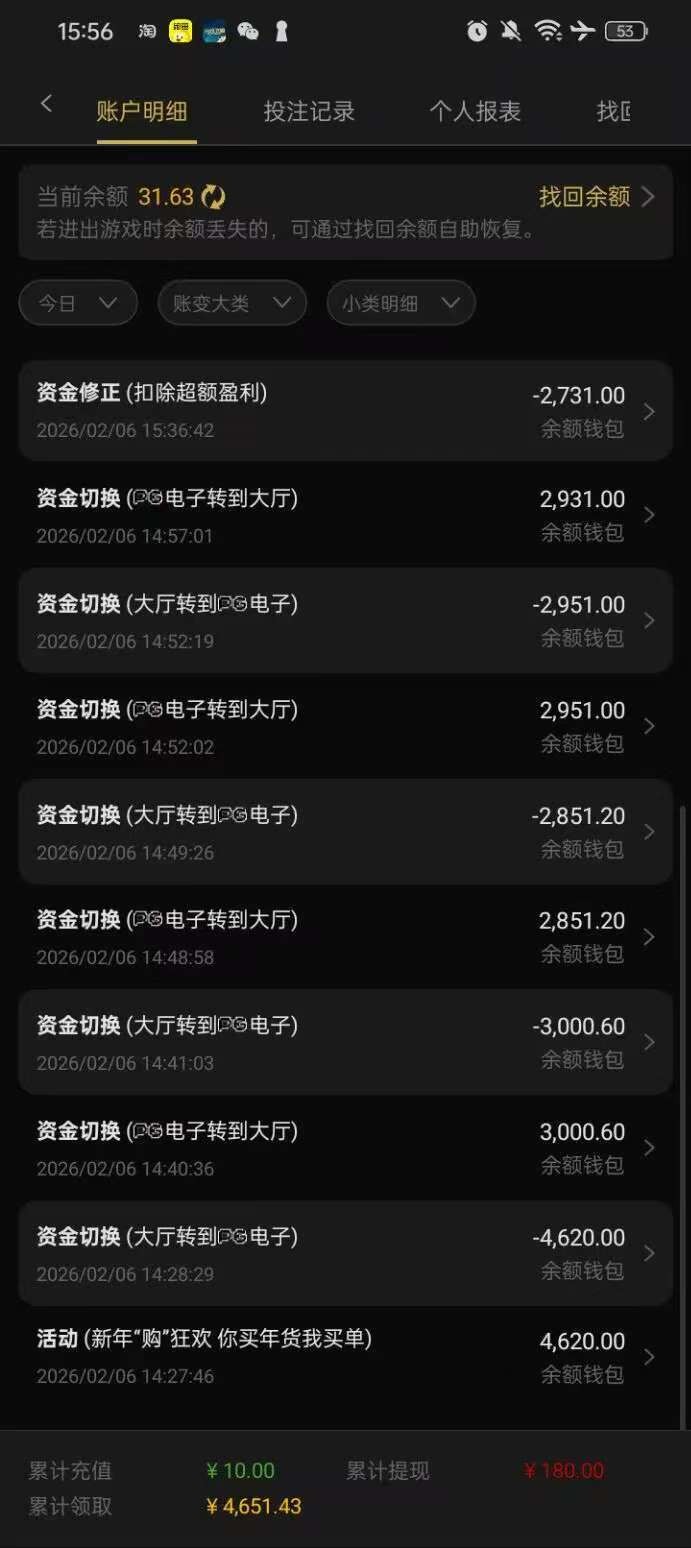
Task: Open the 2,951.00 record at 14:52:02
Action: tap(345, 726)
